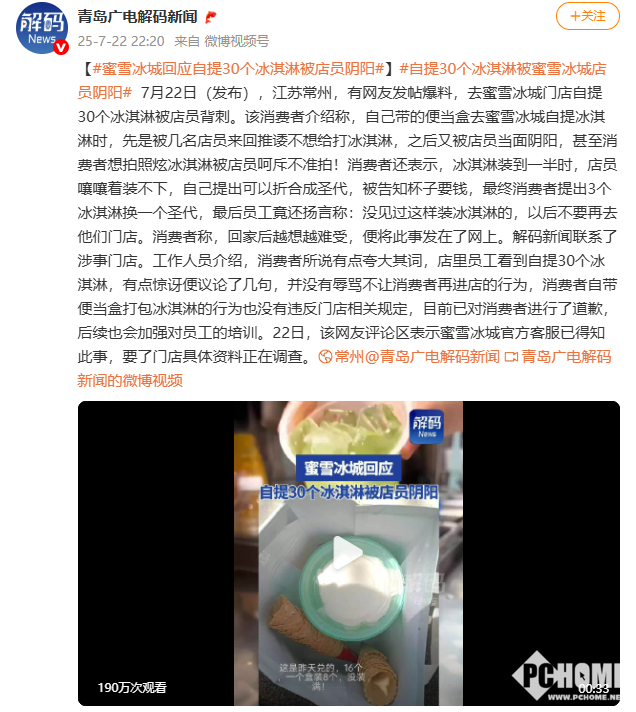Open the 青岛广电解码新闻 account name
Viewport: 636px width, 712px height.
click(x=137, y=16)
